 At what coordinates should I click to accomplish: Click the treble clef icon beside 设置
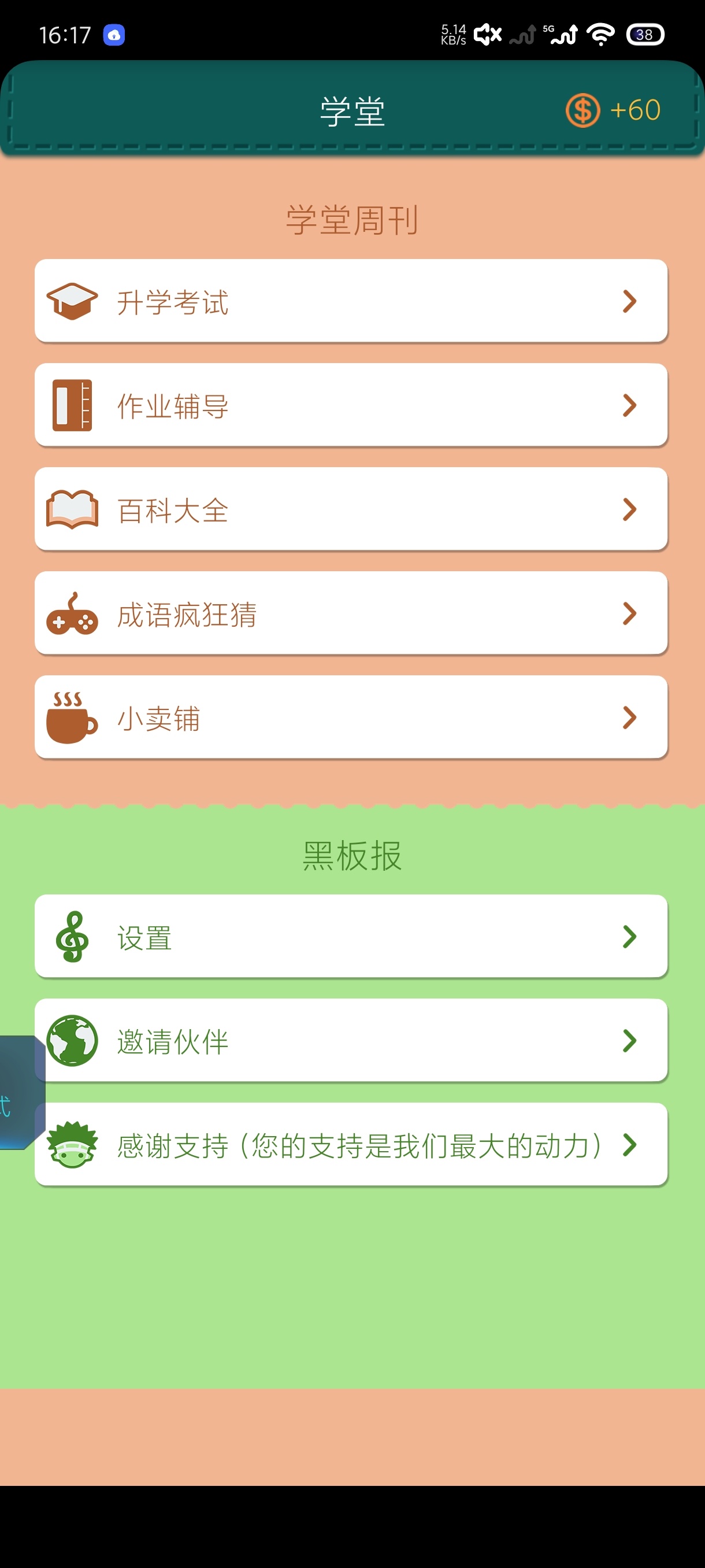71,937
